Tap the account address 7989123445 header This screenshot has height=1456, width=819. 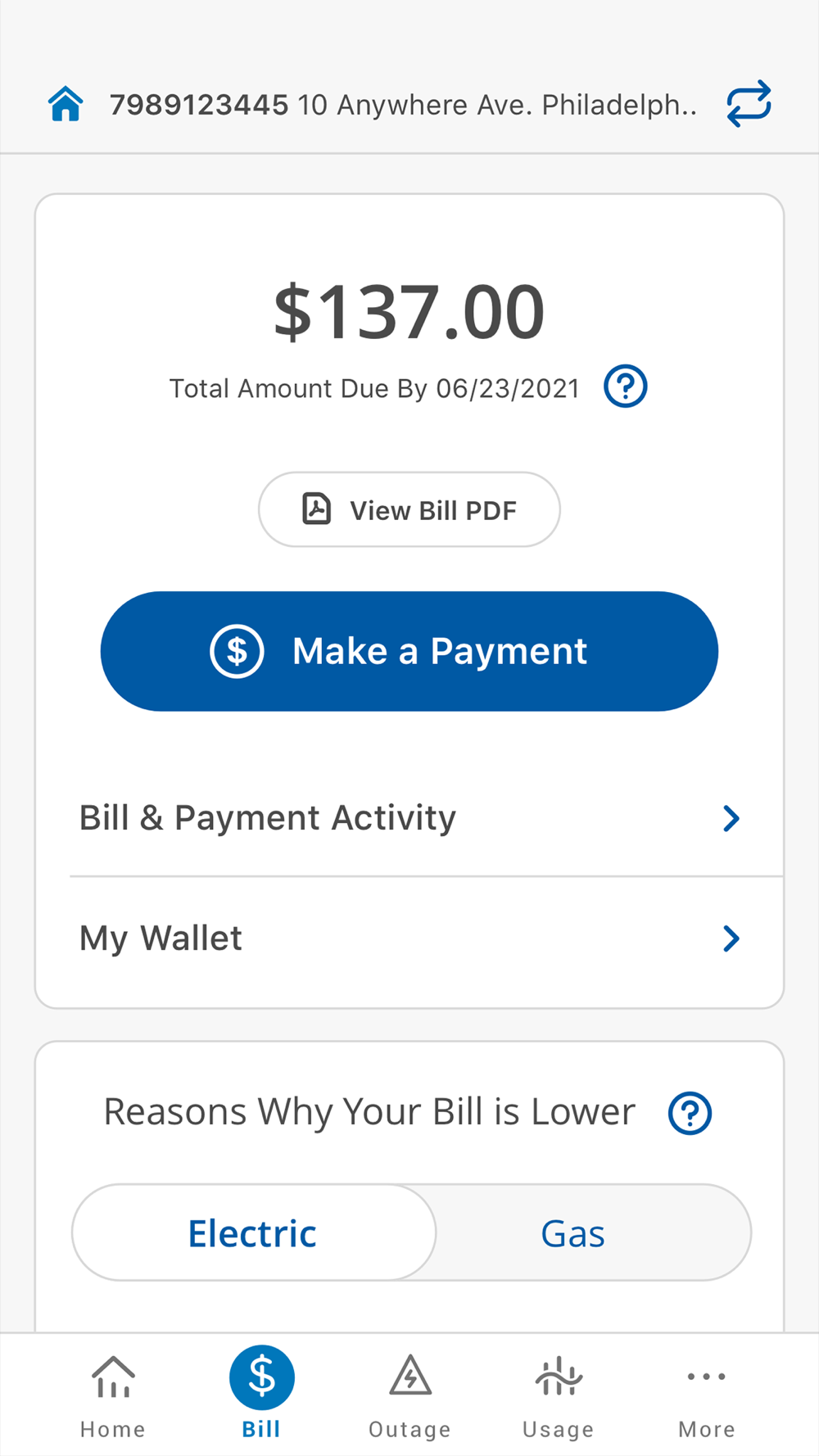click(x=403, y=105)
